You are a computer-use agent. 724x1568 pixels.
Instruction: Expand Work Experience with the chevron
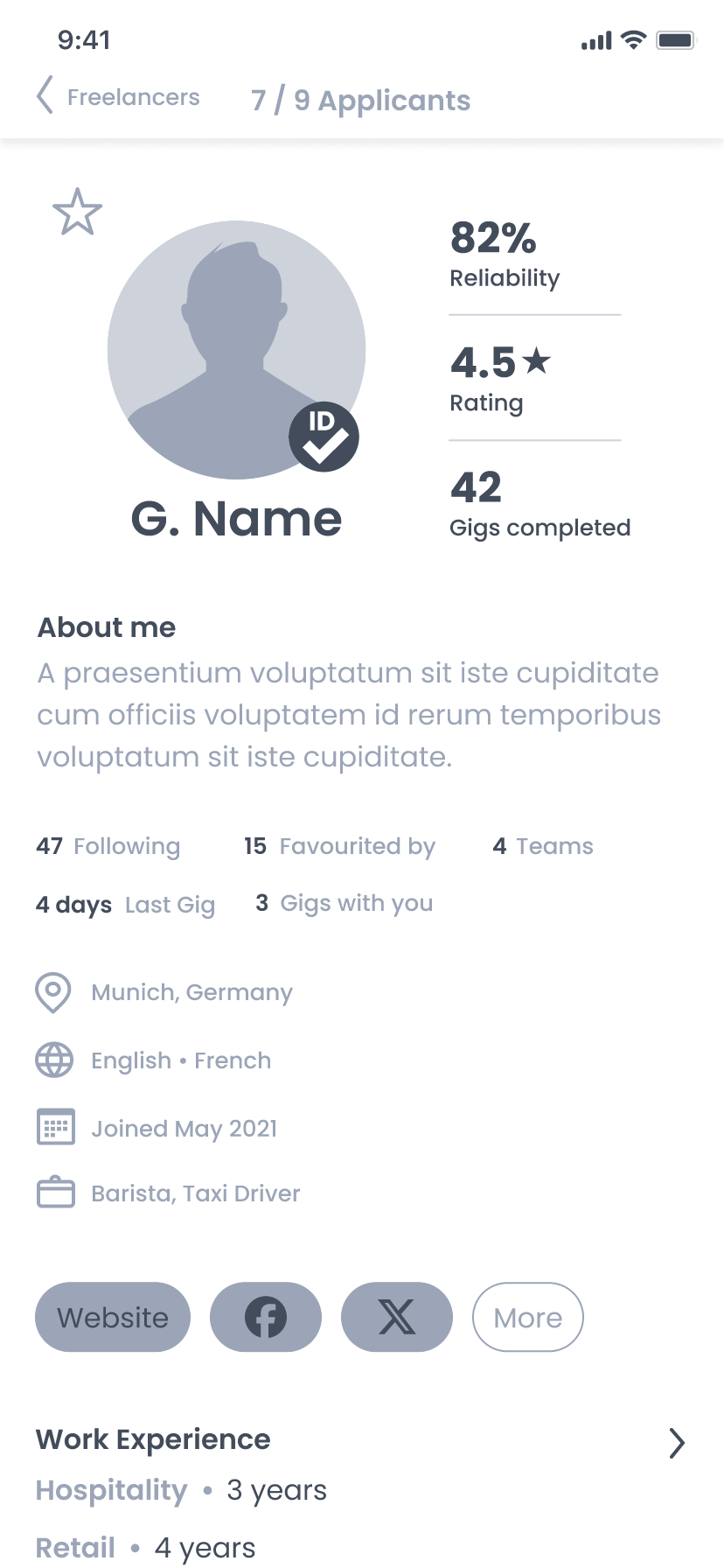tap(676, 1443)
